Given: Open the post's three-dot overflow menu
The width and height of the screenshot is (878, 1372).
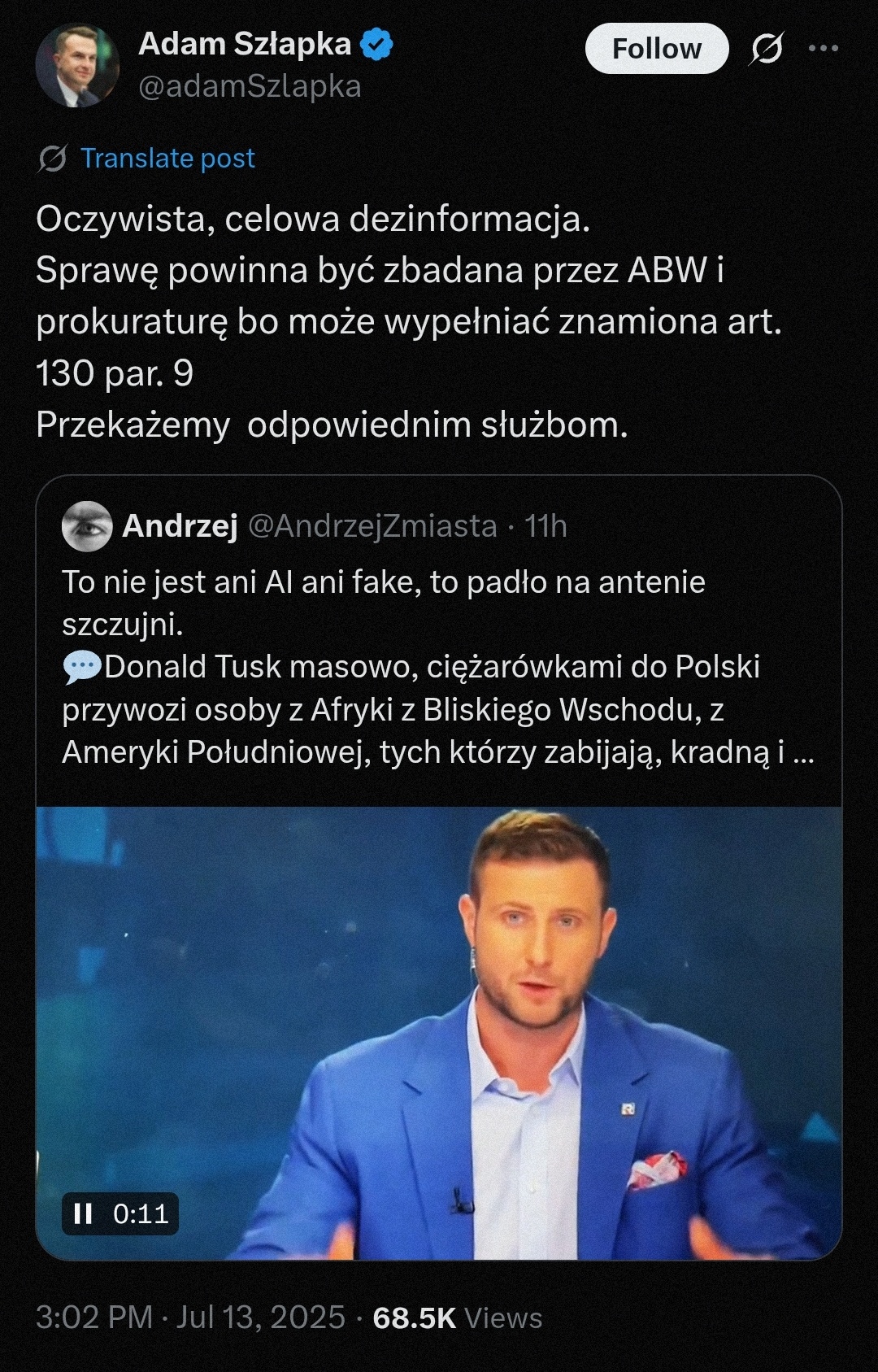Looking at the screenshot, I should point(823,49).
